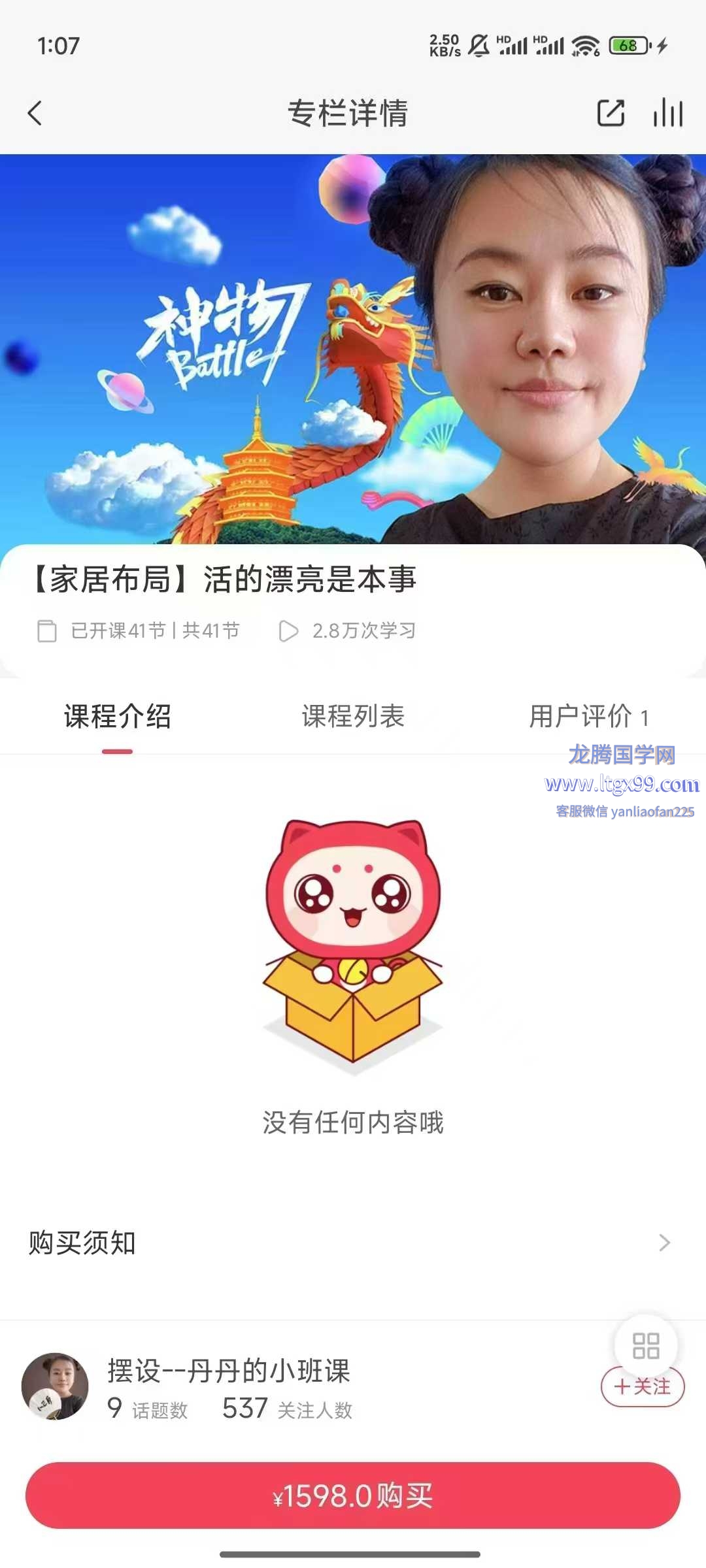Open the floating grid menu button

click(646, 1346)
